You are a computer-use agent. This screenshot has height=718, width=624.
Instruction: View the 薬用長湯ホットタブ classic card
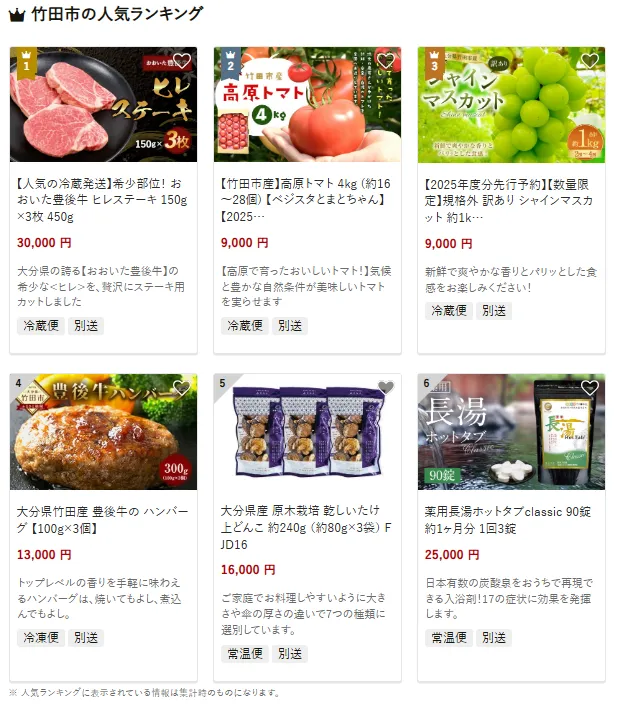point(511,520)
